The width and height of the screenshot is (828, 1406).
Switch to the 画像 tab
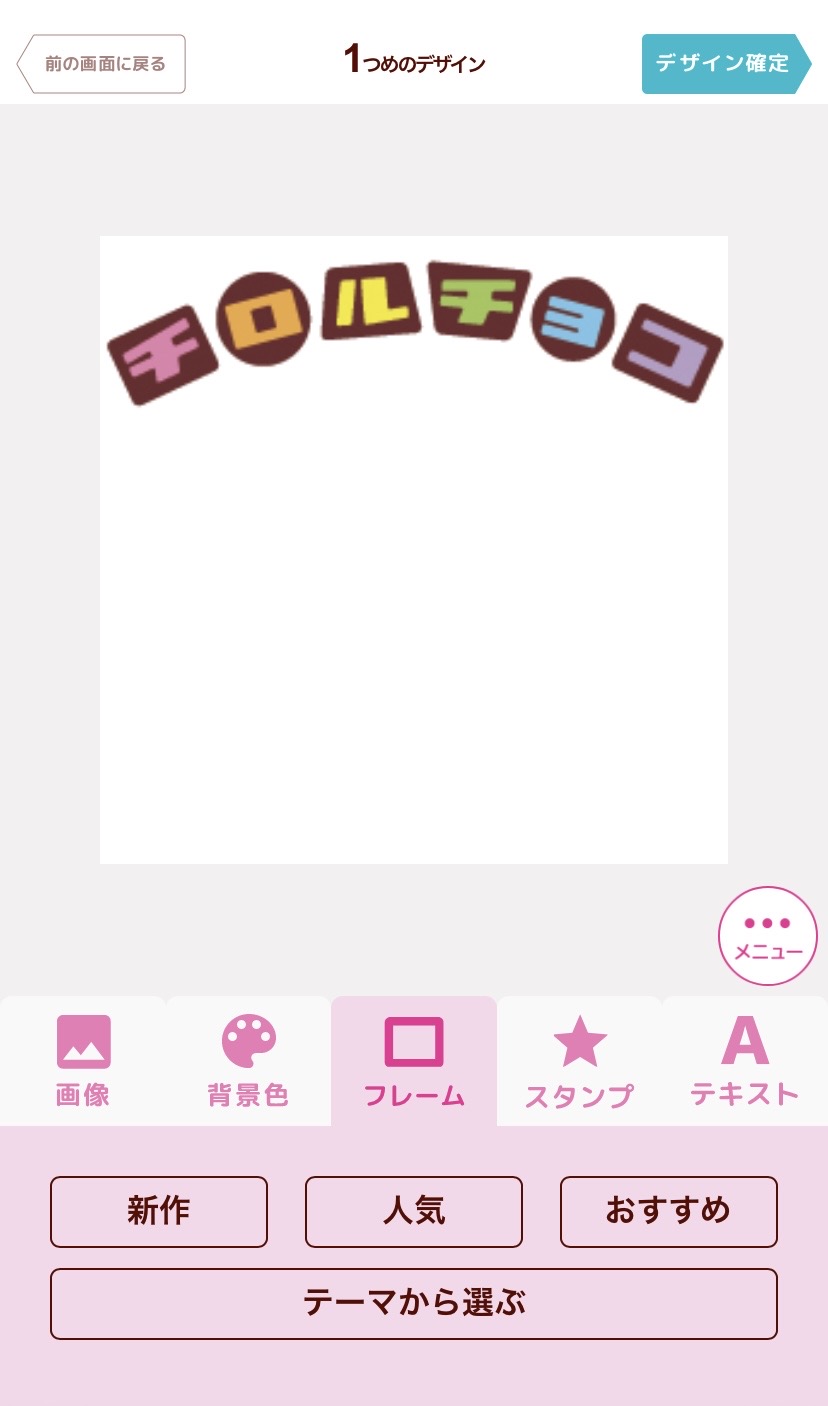(83, 1061)
